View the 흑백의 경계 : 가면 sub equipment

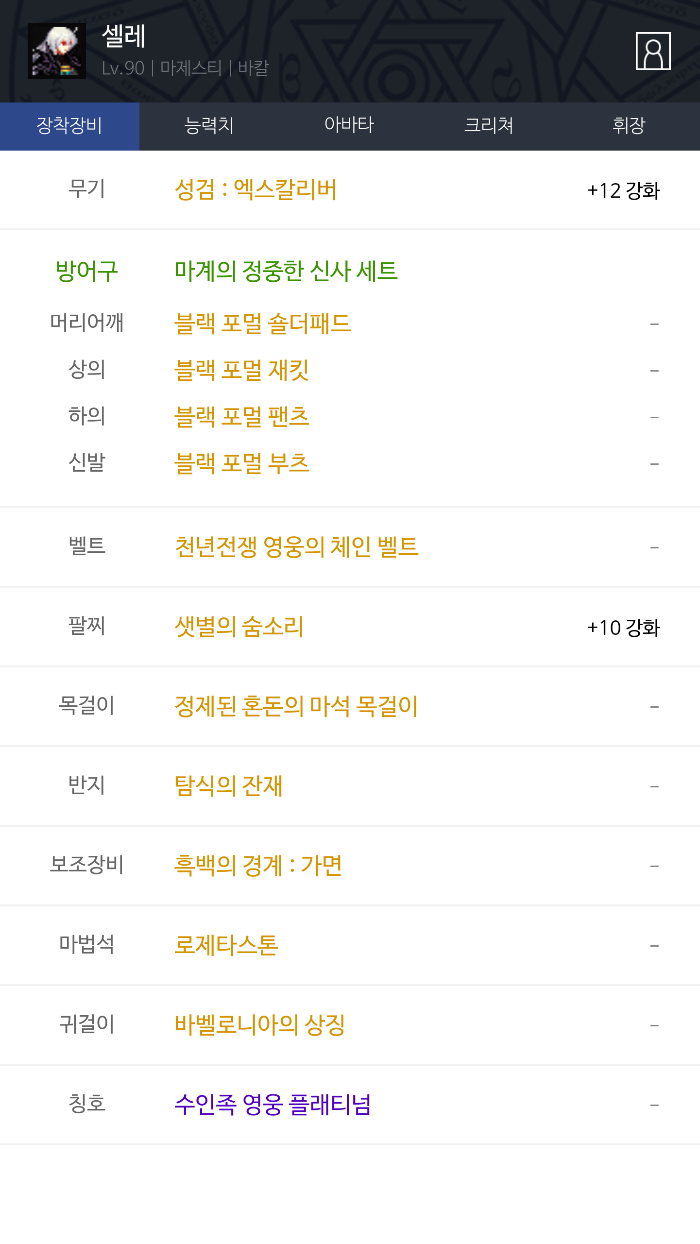coord(259,866)
